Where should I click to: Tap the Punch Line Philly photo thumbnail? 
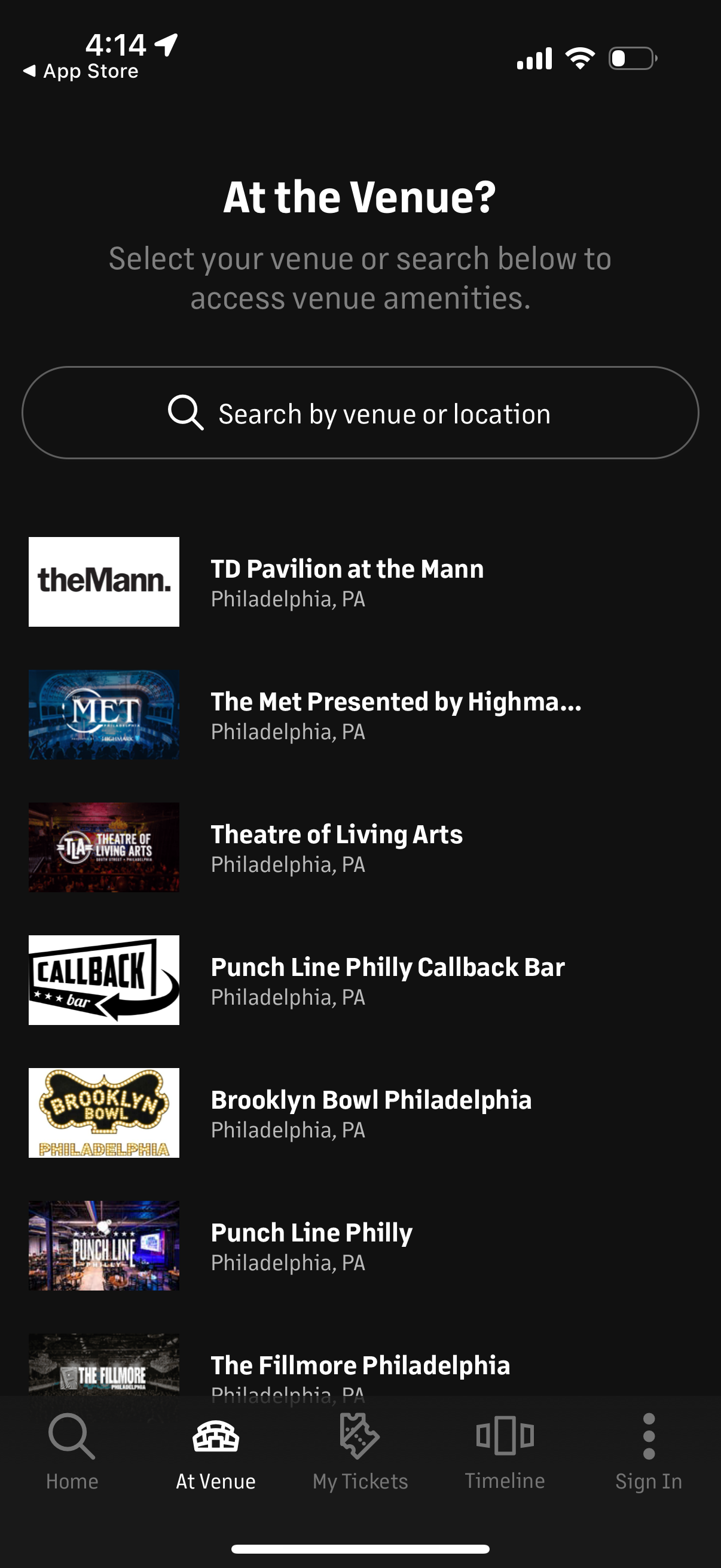click(104, 1245)
